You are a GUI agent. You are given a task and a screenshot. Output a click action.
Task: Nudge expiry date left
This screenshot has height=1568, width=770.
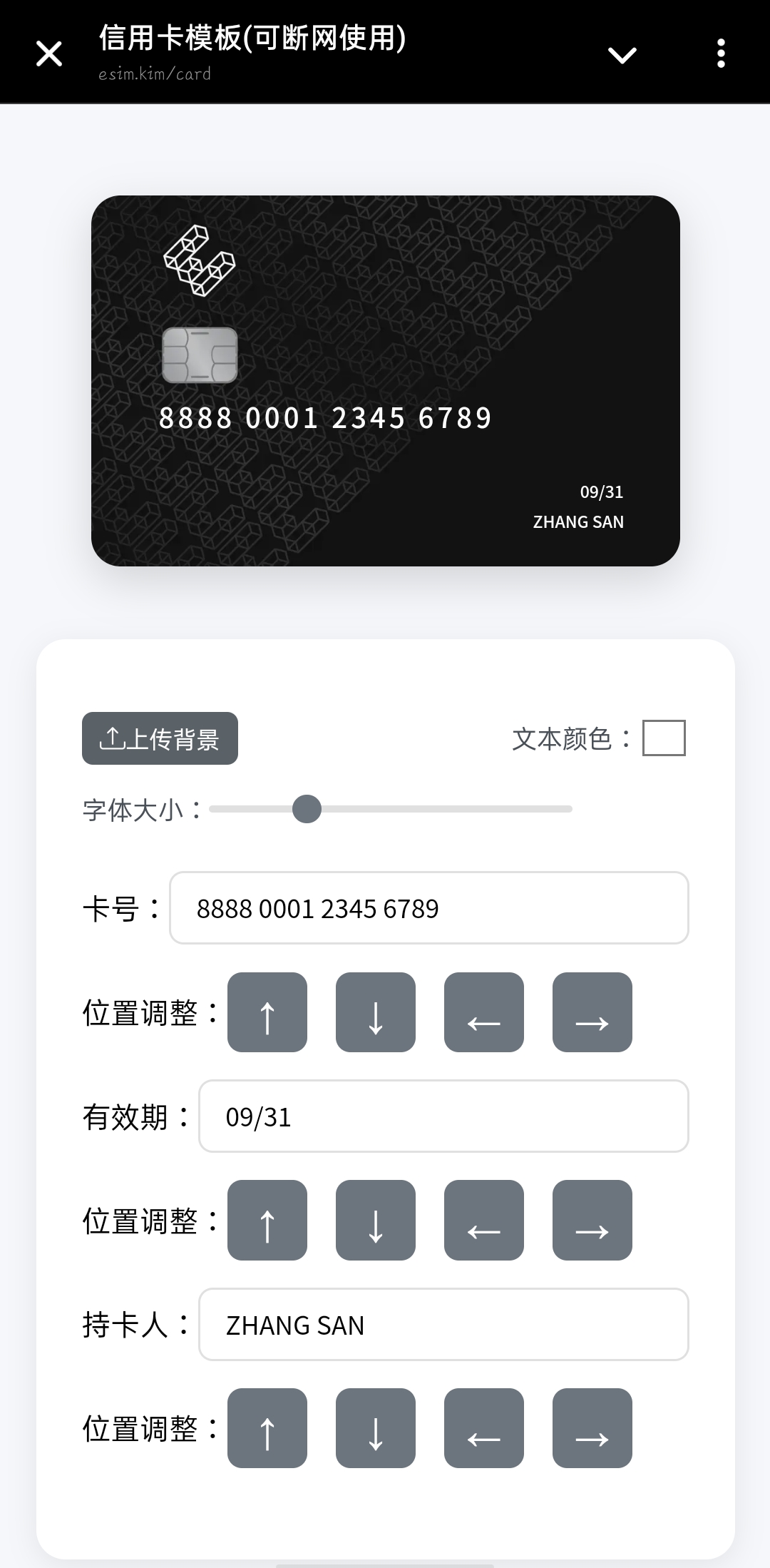click(x=484, y=1221)
